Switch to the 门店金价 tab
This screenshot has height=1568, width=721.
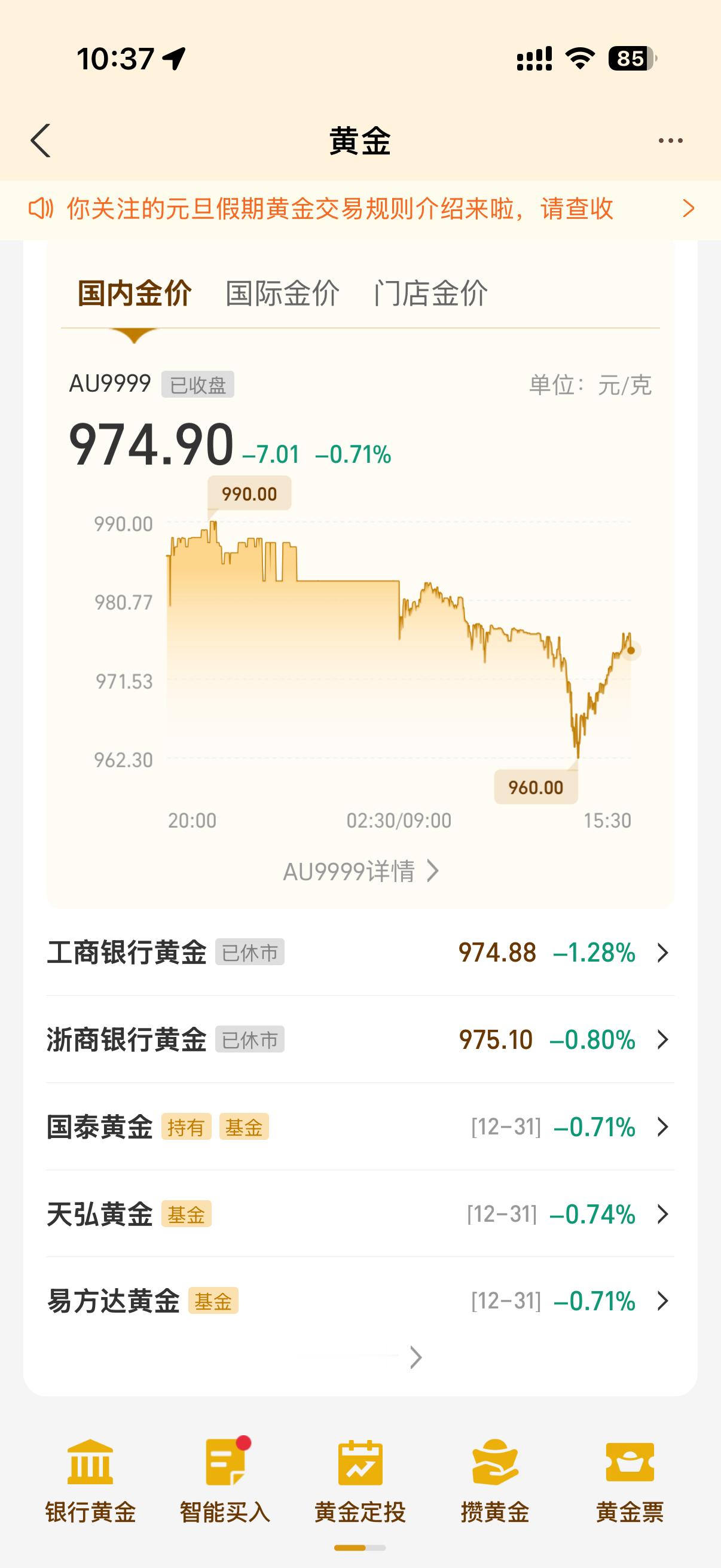pos(430,292)
